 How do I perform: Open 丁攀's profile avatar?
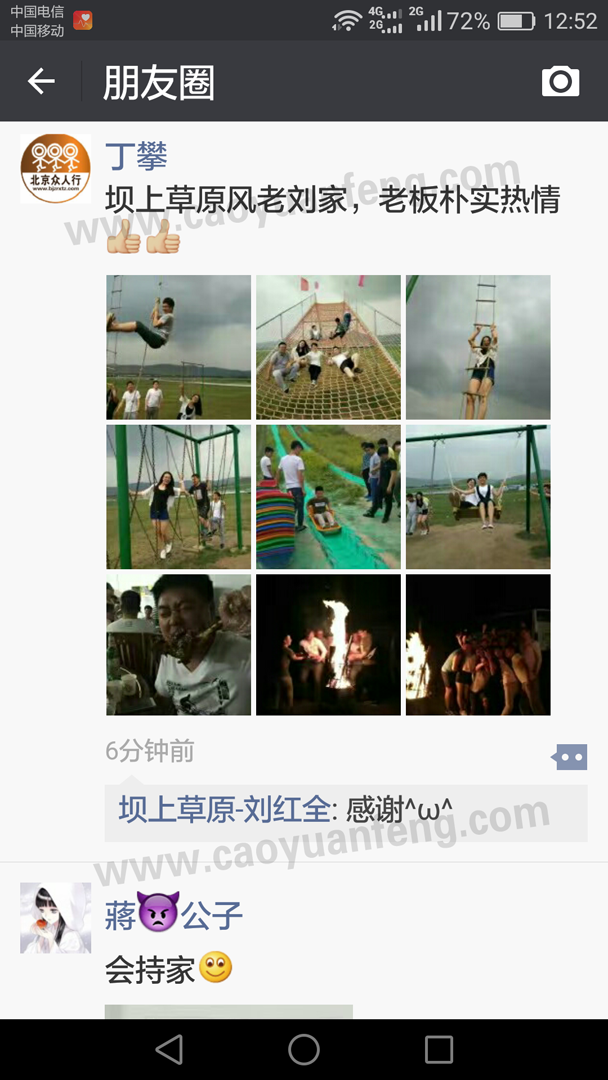[x=56, y=169]
